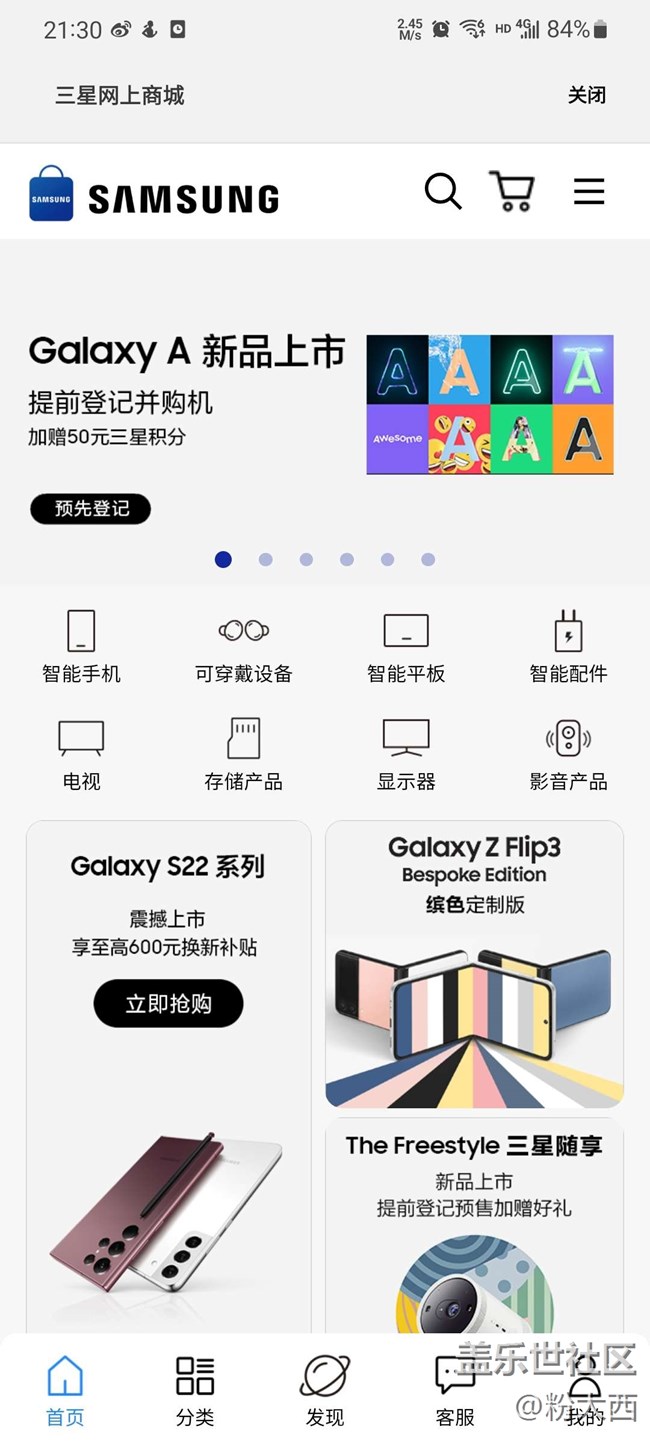Switch to the 发现 tab
The image size is (650, 1444).
325,1390
